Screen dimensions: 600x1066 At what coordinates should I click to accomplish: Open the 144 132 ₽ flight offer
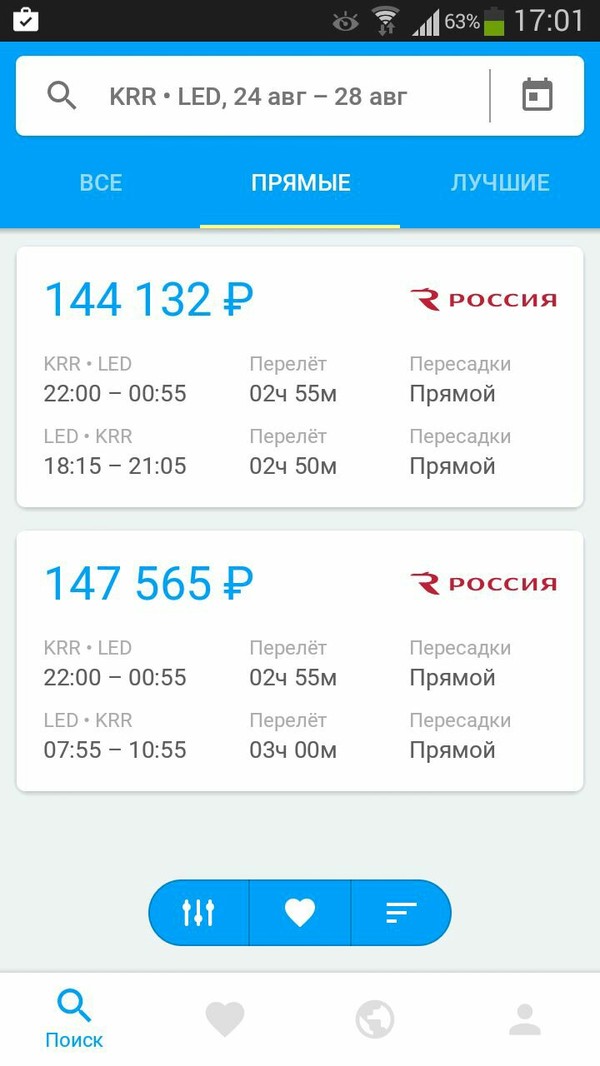[299, 377]
